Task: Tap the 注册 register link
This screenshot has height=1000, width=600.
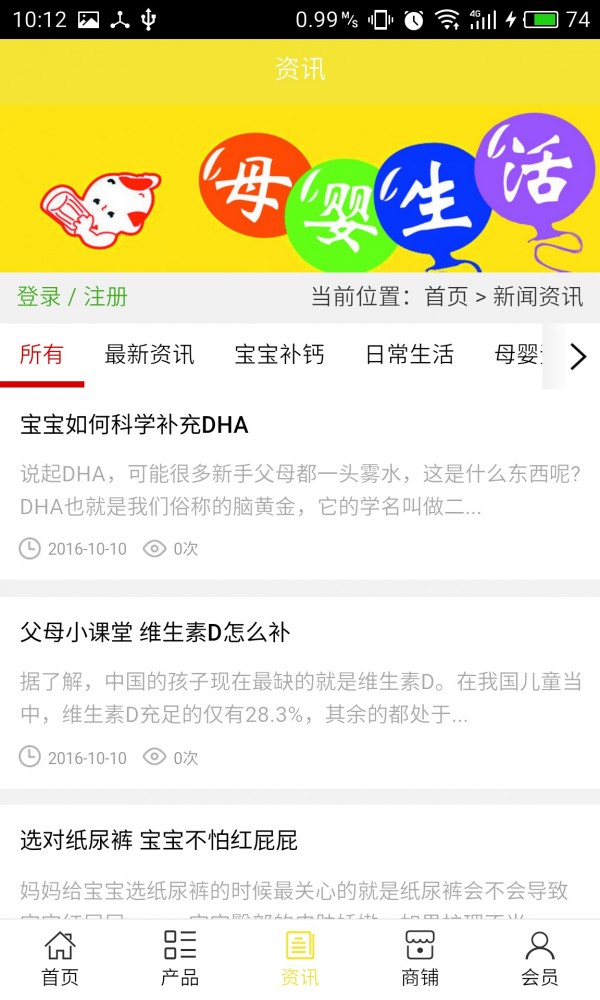Action: click(x=105, y=297)
